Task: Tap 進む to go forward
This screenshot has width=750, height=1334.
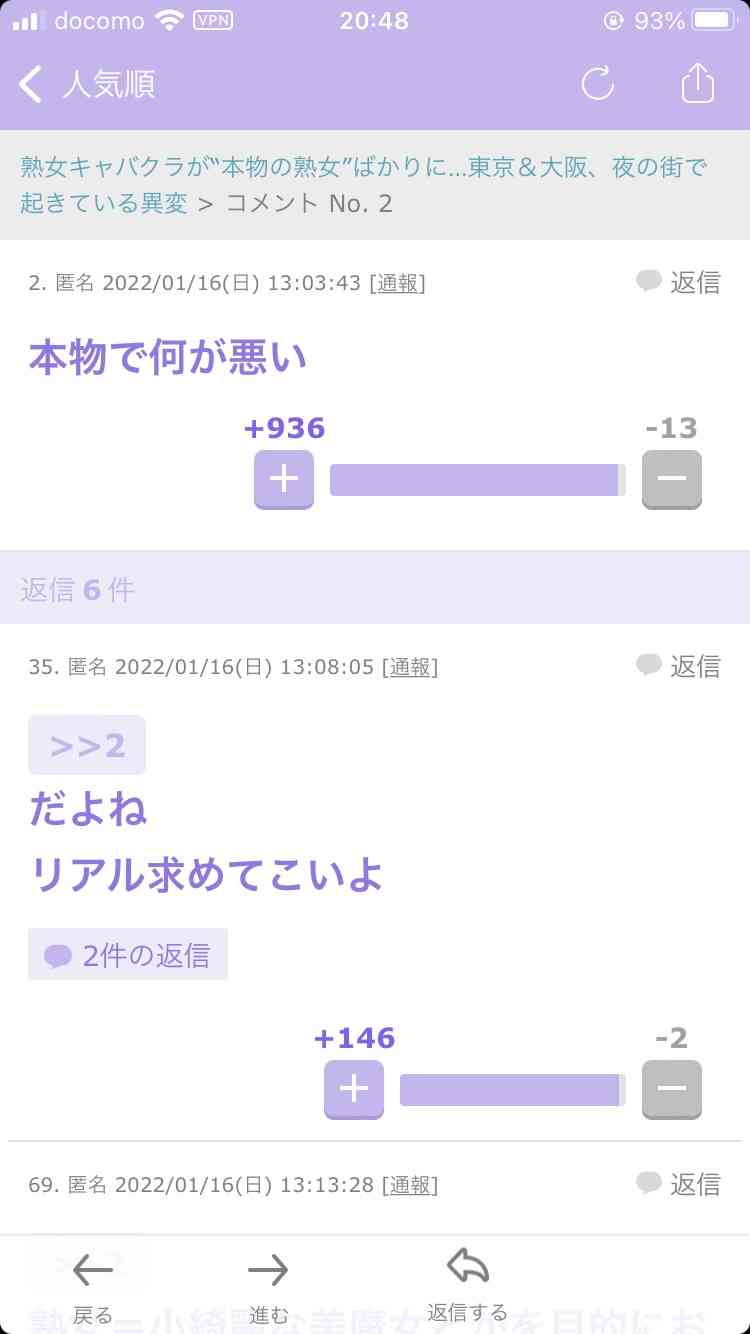Action: coord(268,1286)
